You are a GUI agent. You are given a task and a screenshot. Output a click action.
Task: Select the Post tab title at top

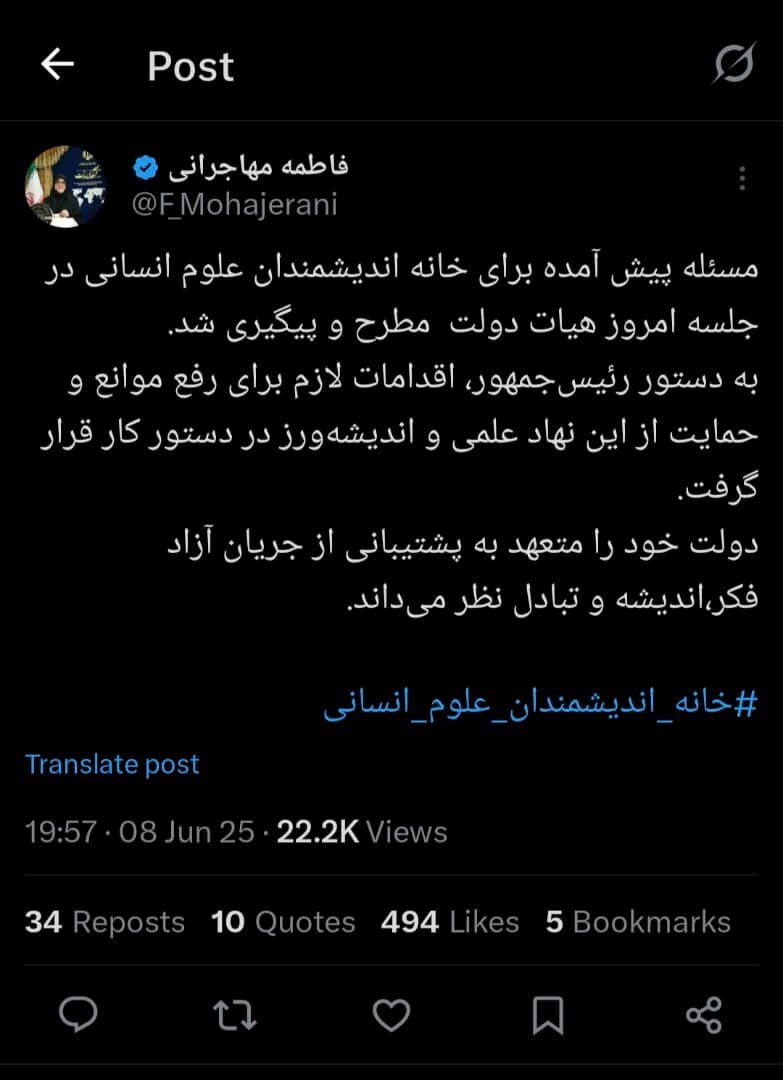[x=190, y=66]
